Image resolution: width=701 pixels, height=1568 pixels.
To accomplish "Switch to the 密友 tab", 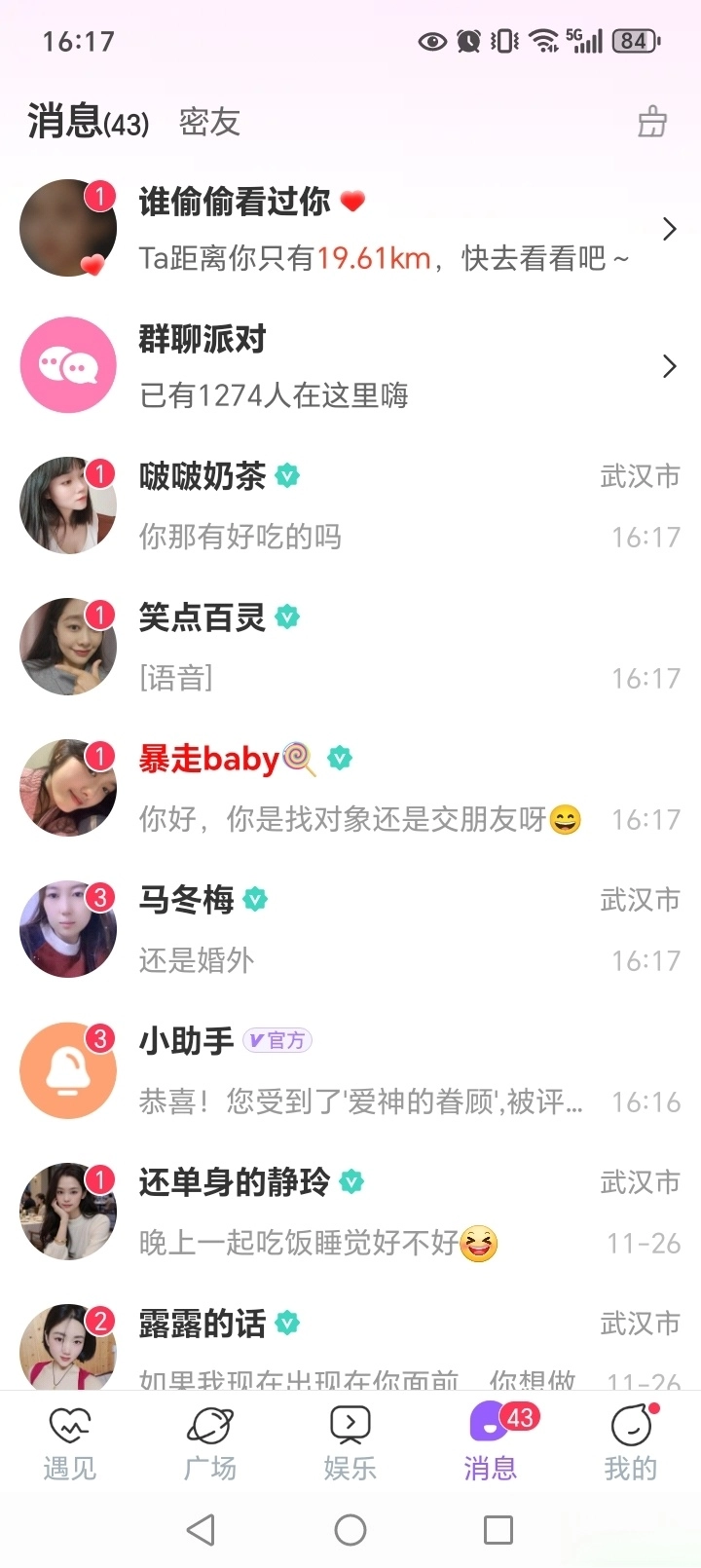I will (209, 123).
